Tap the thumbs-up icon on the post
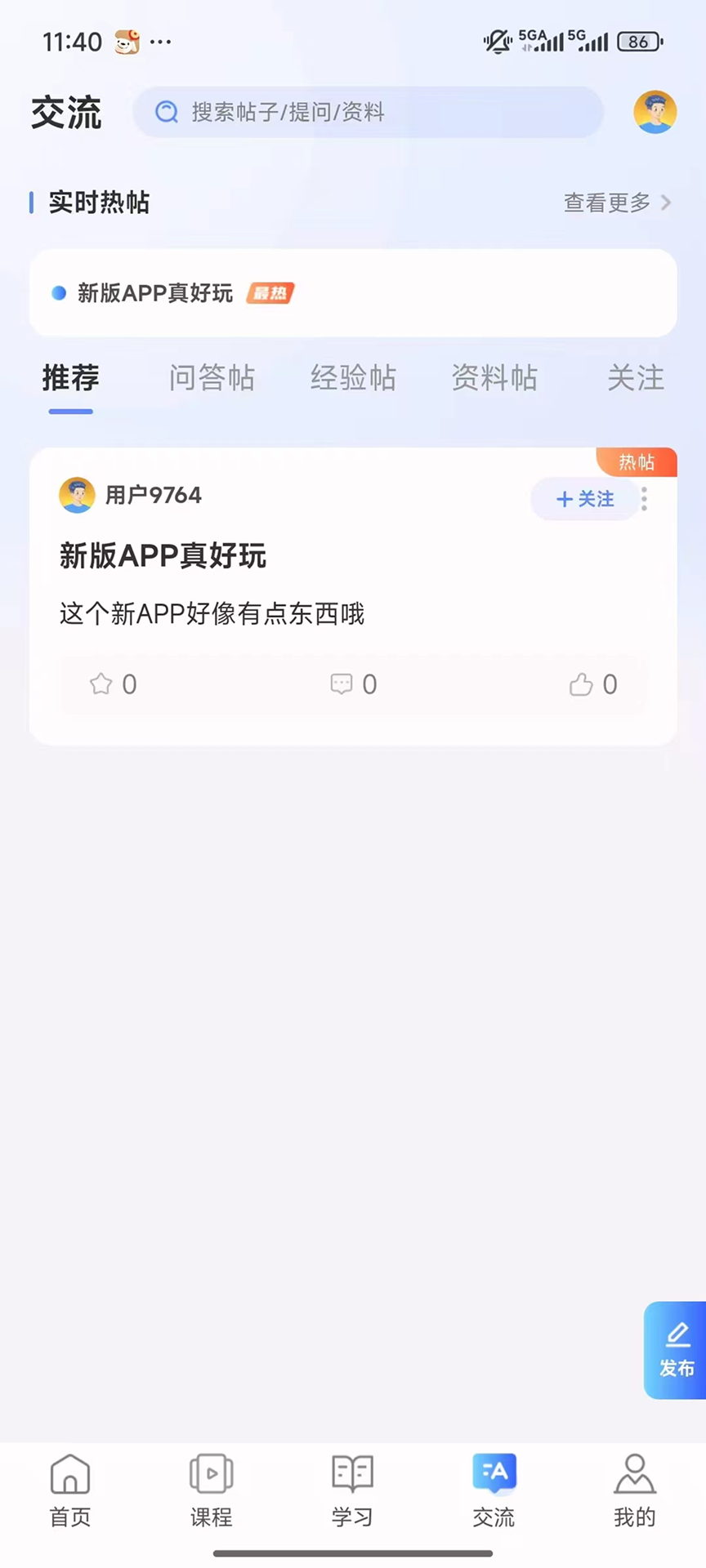 (581, 684)
